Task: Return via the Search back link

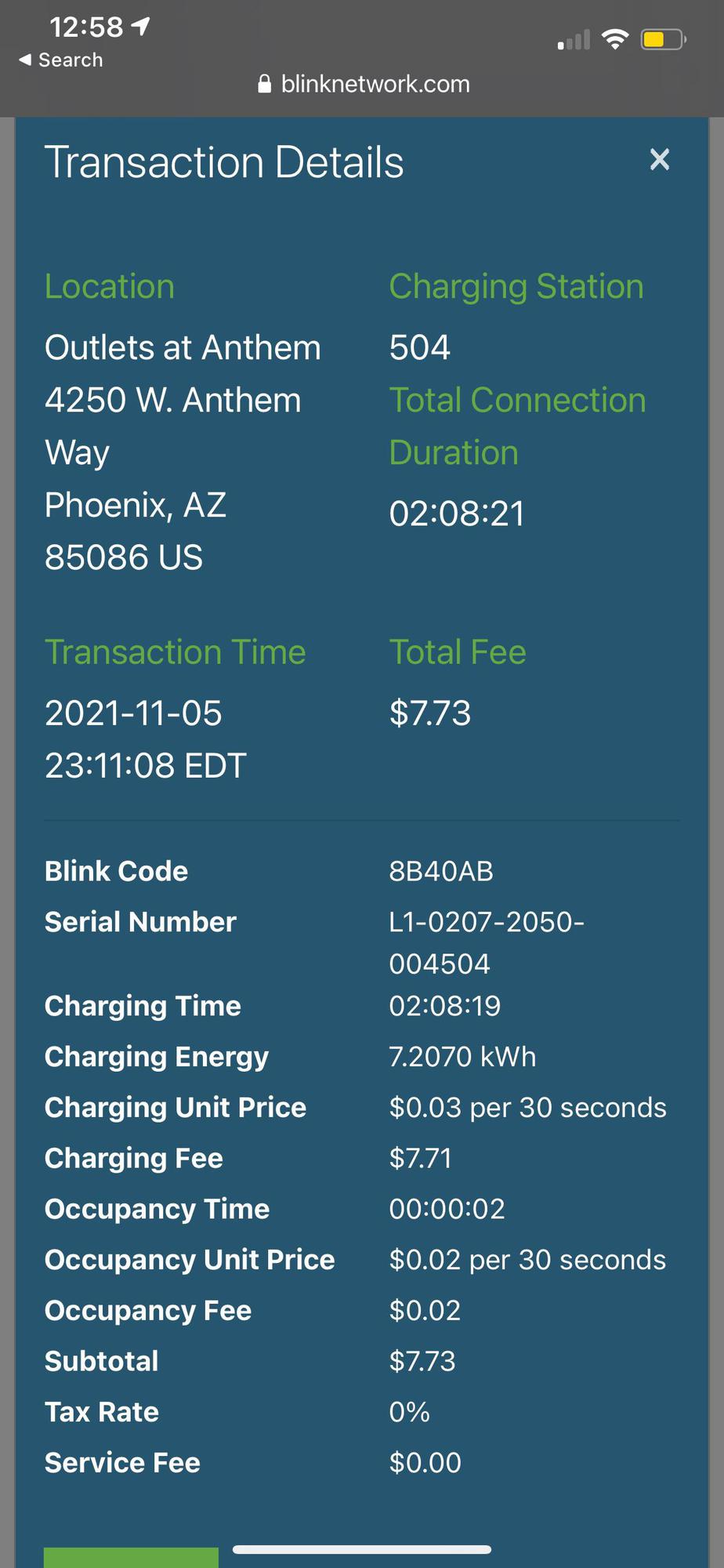Action: (61, 60)
